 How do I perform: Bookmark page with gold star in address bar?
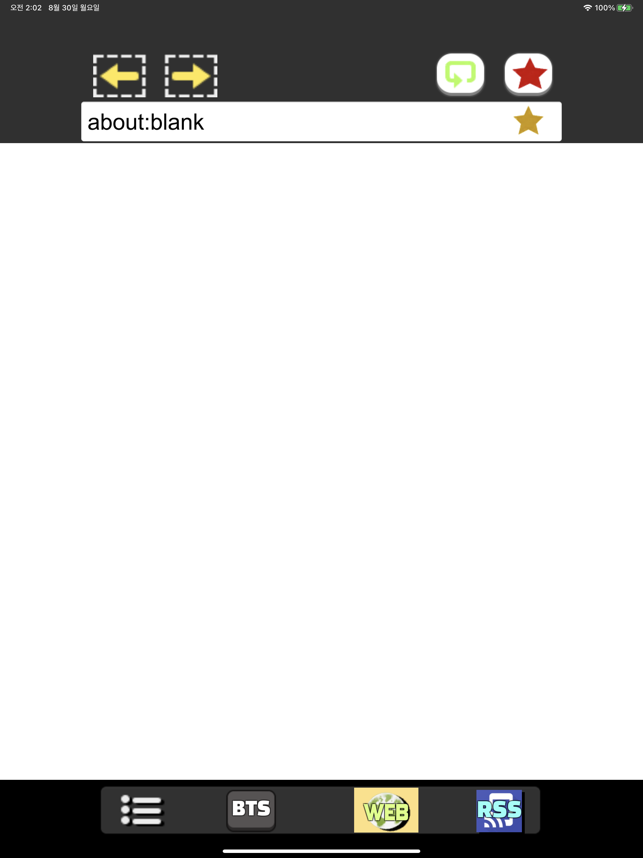pyautogui.click(x=528, y=121)
